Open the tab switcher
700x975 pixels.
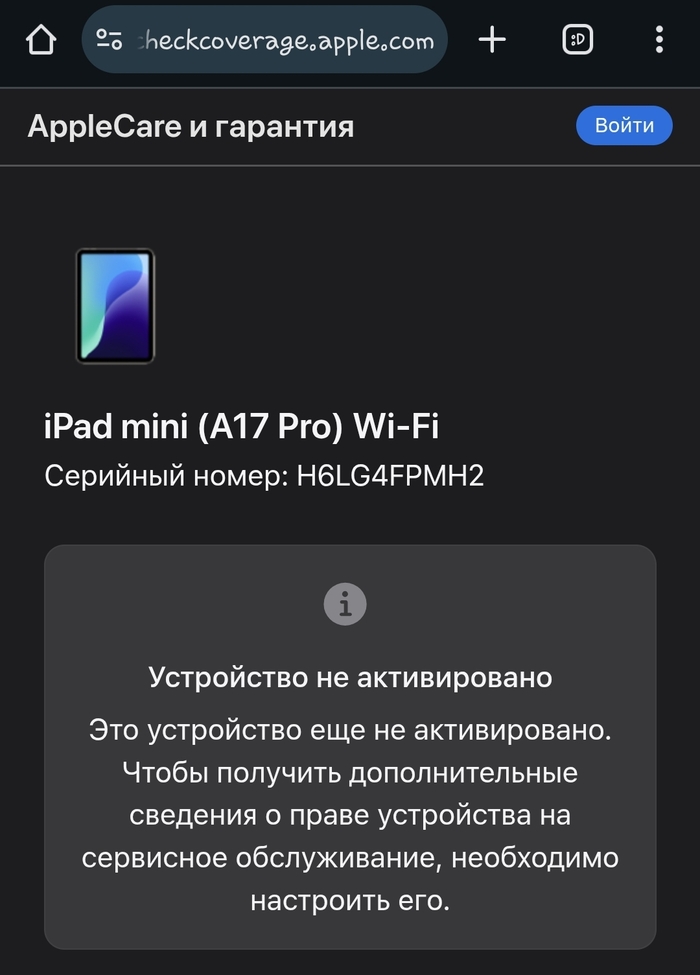[578, 40]
